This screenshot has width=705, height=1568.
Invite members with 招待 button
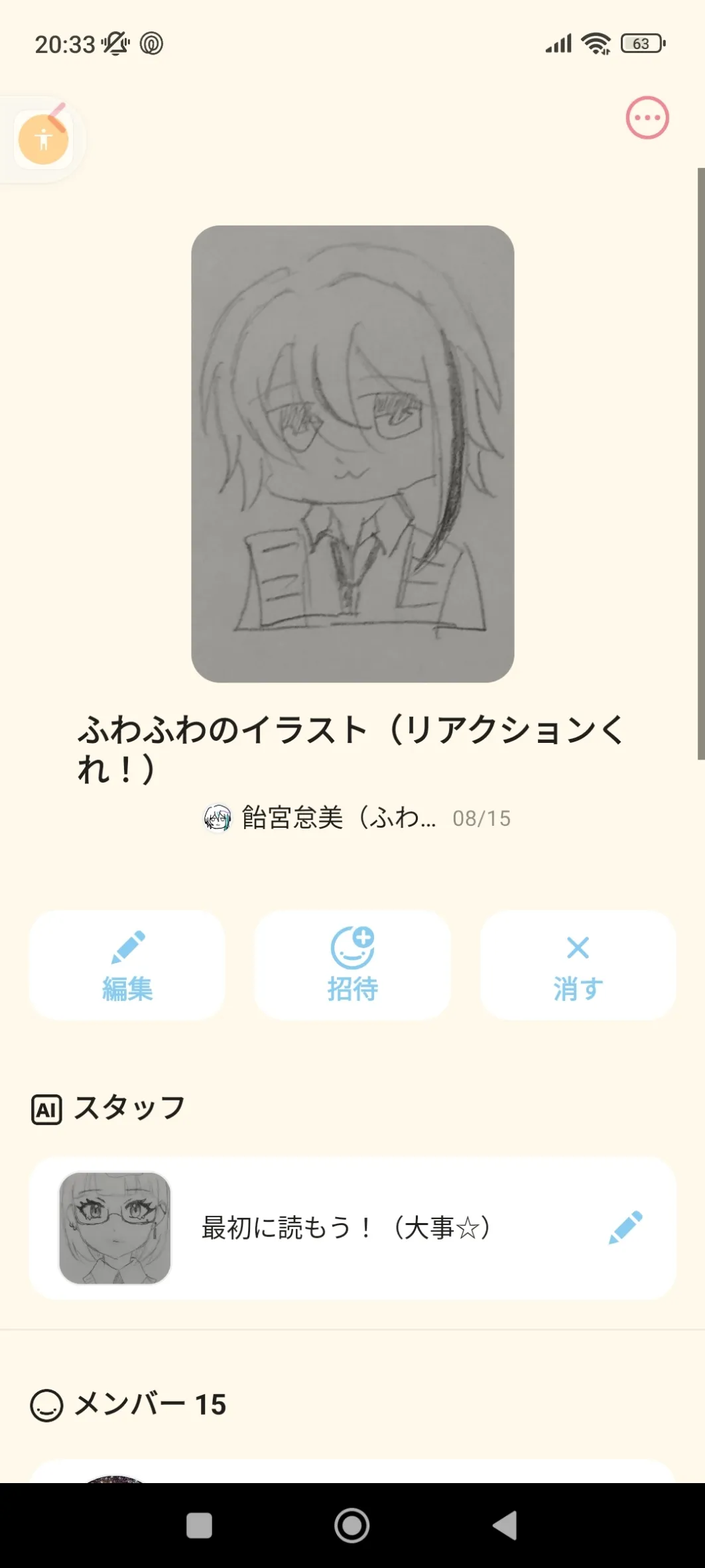pos(352,965)
